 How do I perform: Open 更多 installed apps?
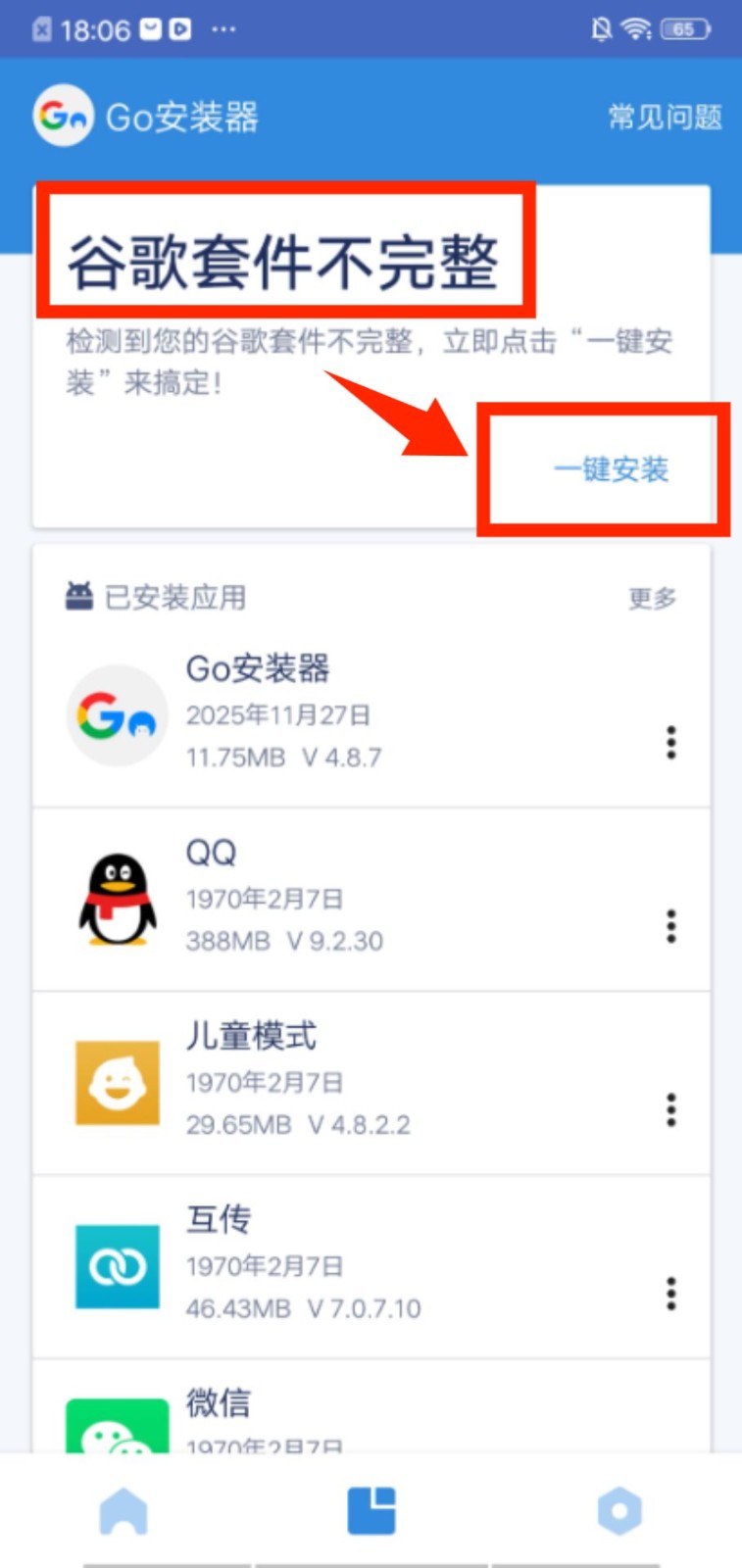click(652, 598)
